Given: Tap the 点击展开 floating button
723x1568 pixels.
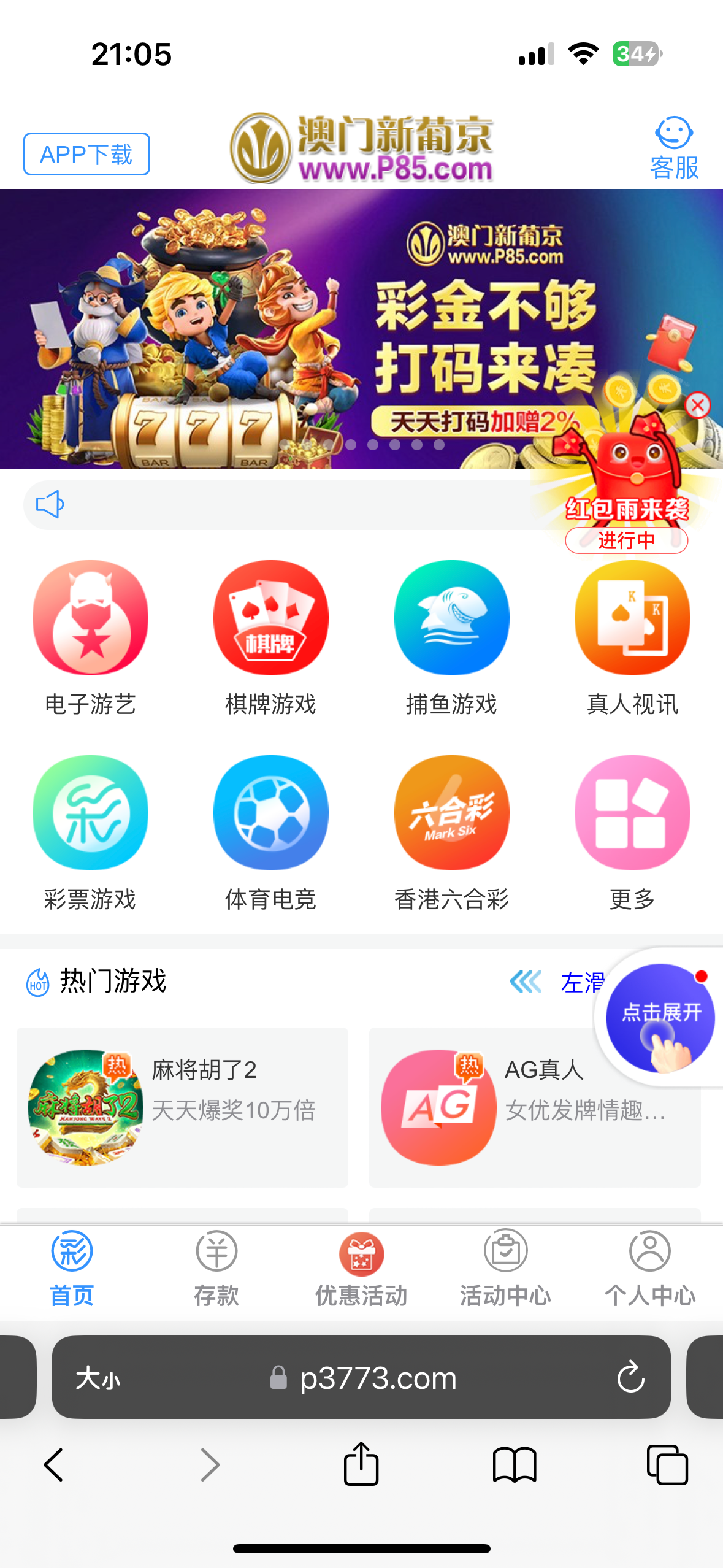Looking at the screenshot, I should click(660, 1018).
